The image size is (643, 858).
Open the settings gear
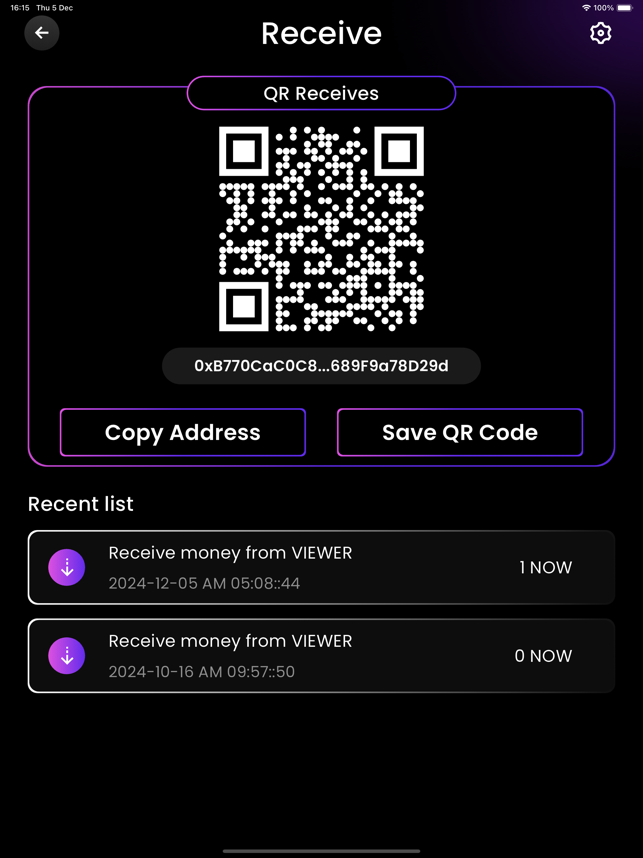click(x=600, y=33)
